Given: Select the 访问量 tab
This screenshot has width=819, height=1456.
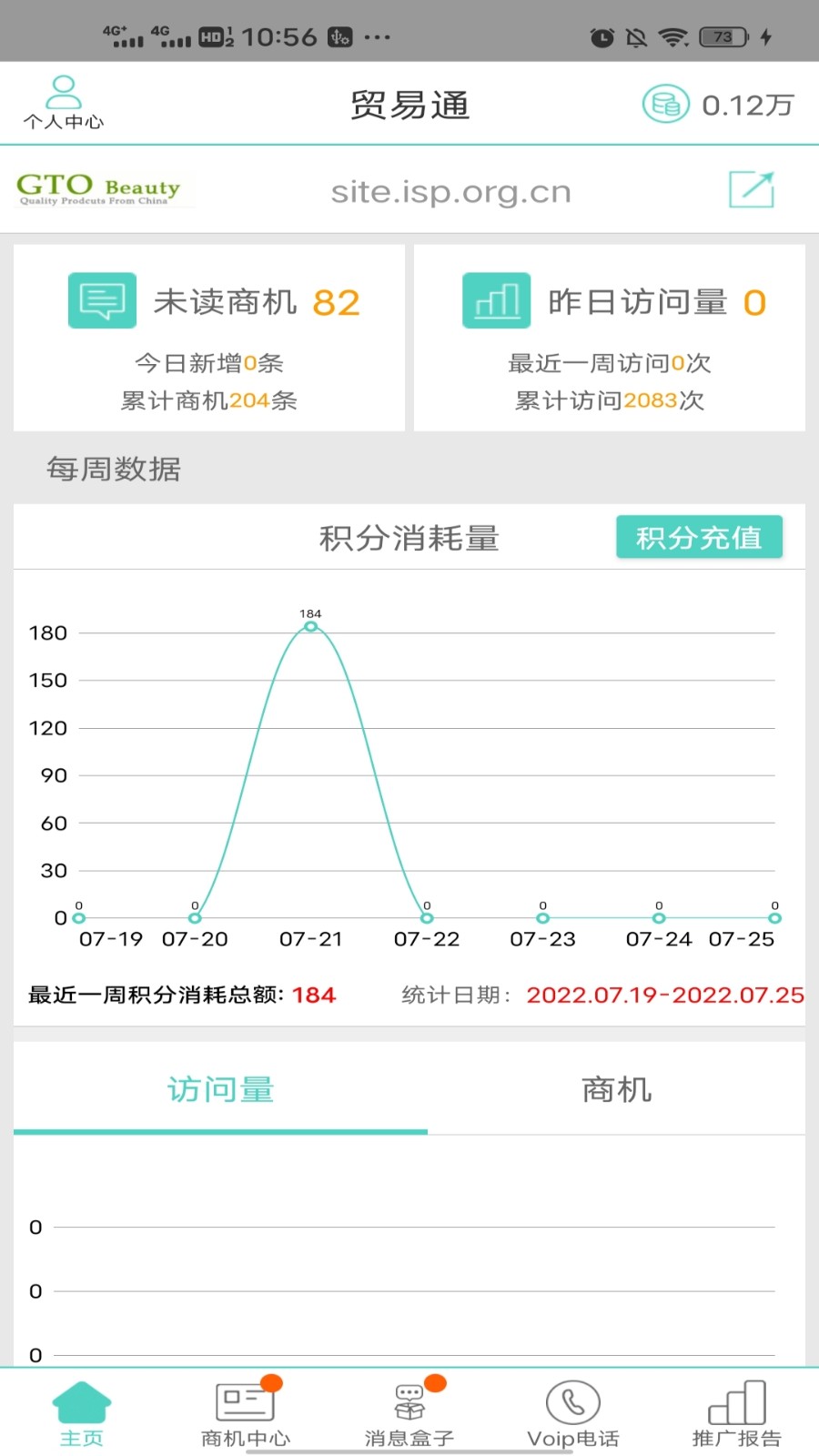Looking at the screenshot, I should (x=220, y=1089).
